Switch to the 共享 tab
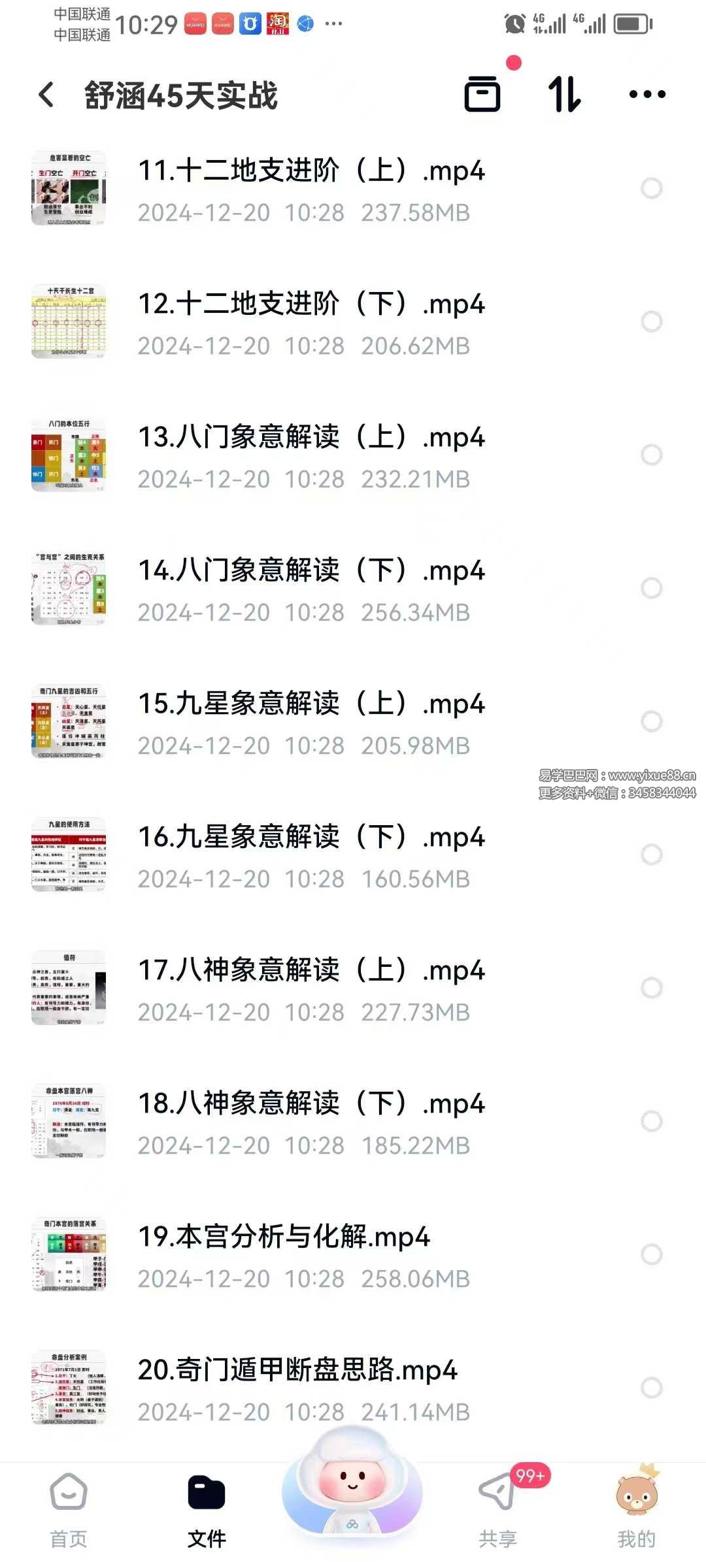Viewport: 706px width, 1568px height. [x=497, y=1511]
